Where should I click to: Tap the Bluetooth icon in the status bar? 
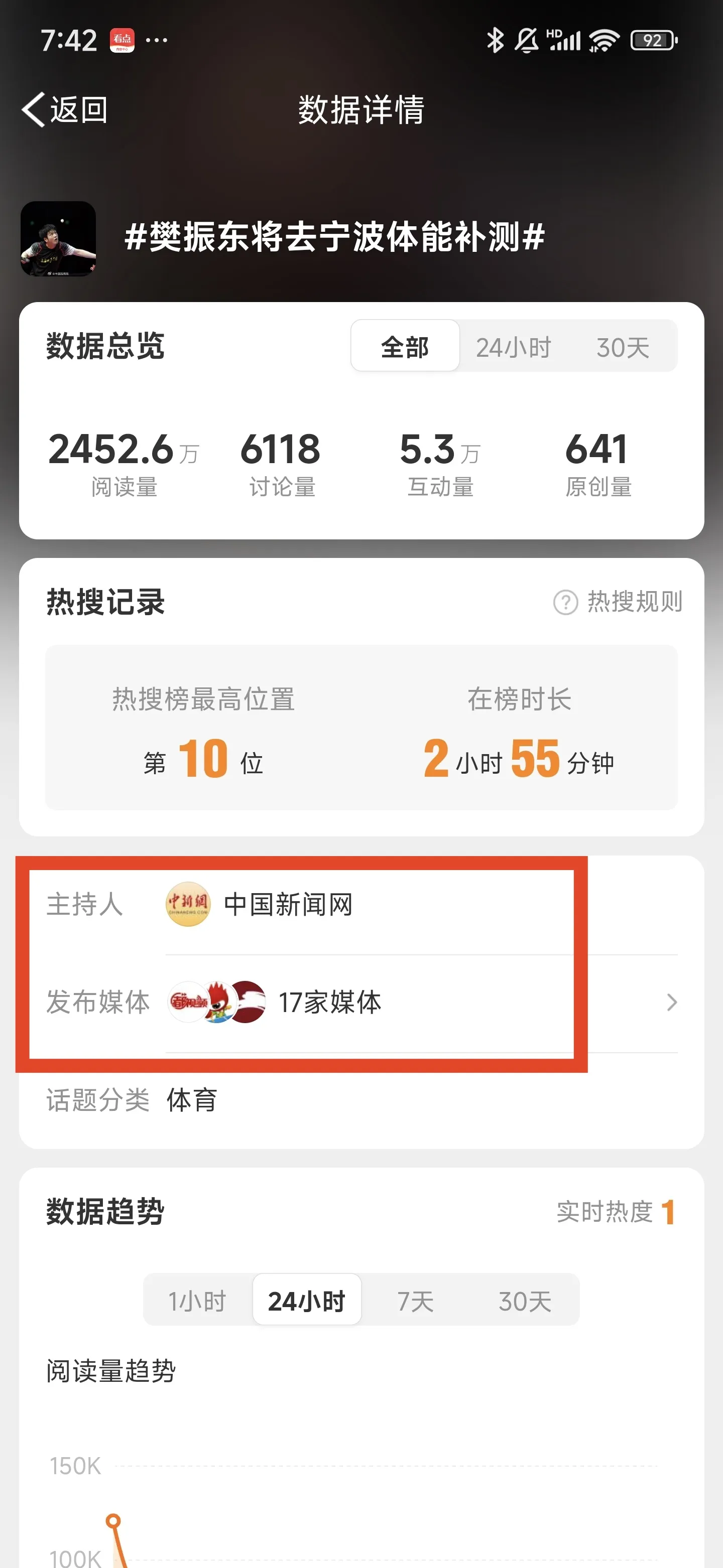click(x=495, y=39)
